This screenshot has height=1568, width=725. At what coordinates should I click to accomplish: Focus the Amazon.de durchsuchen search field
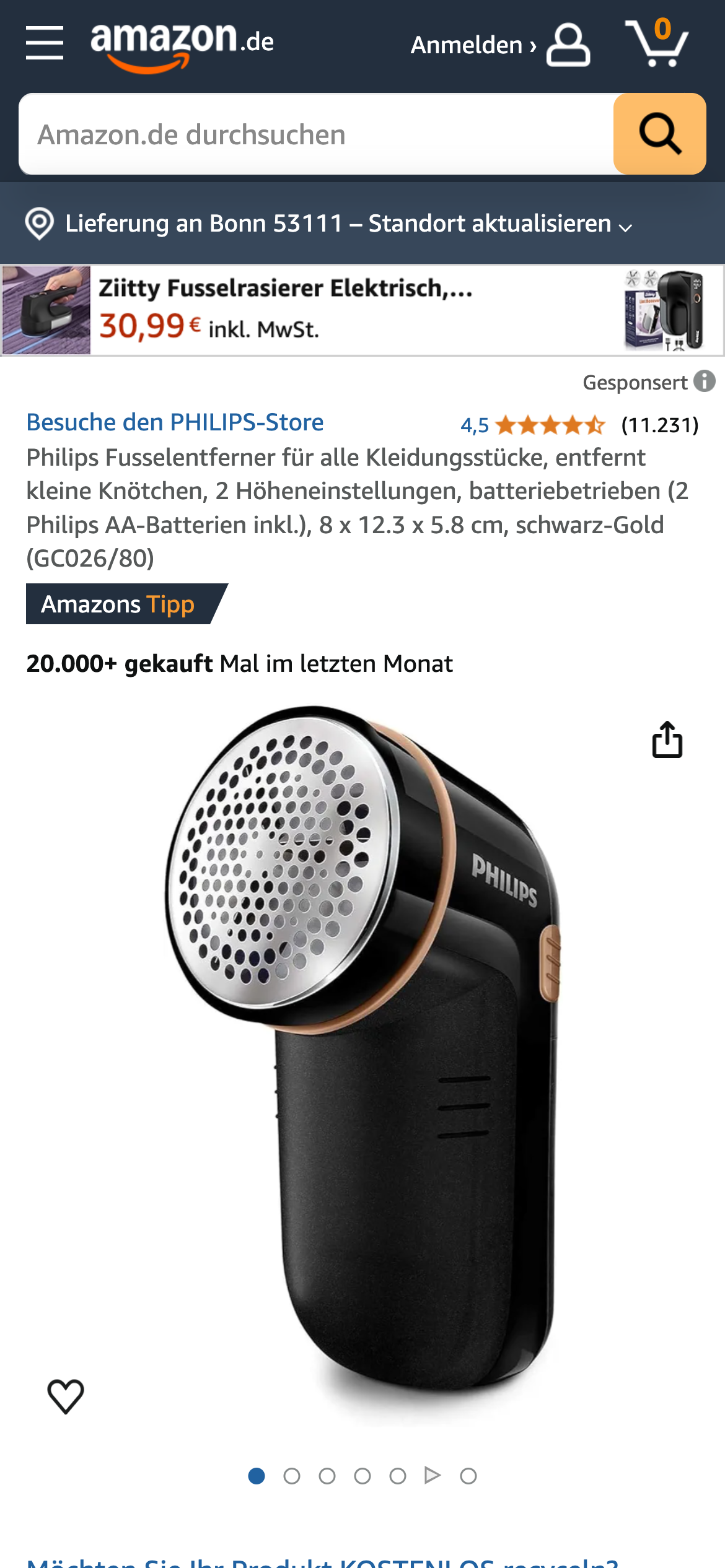pos(316,134)
